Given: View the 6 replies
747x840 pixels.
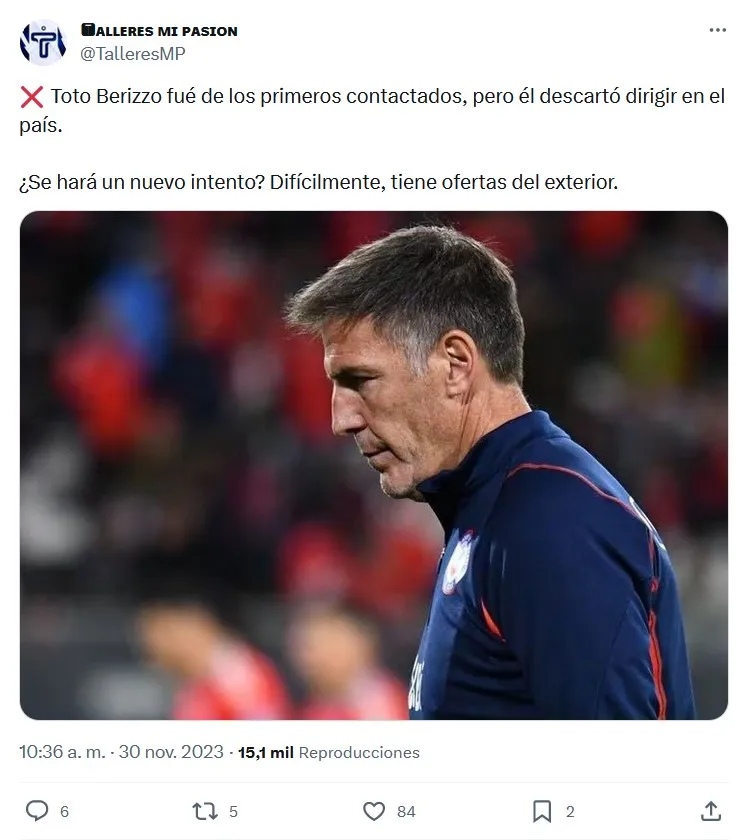Looking at the screenshot, I should pyautogui.click(x=66, y=811).
